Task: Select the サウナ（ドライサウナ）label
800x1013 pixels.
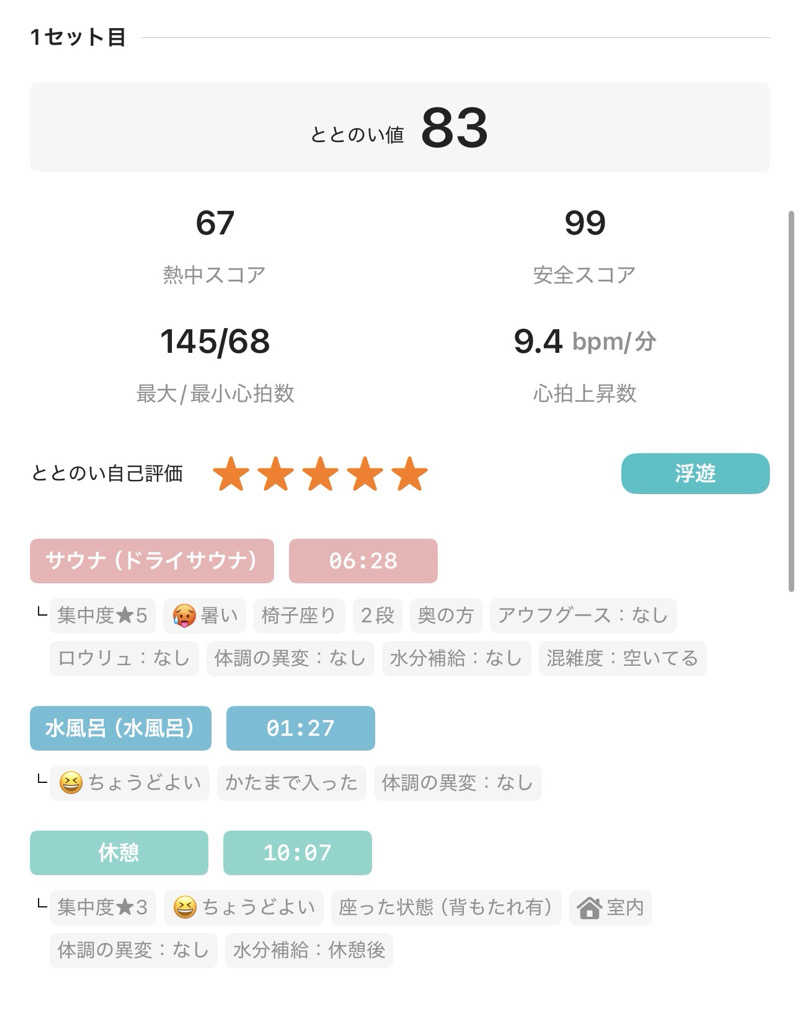Action: (x=150, y=561)
